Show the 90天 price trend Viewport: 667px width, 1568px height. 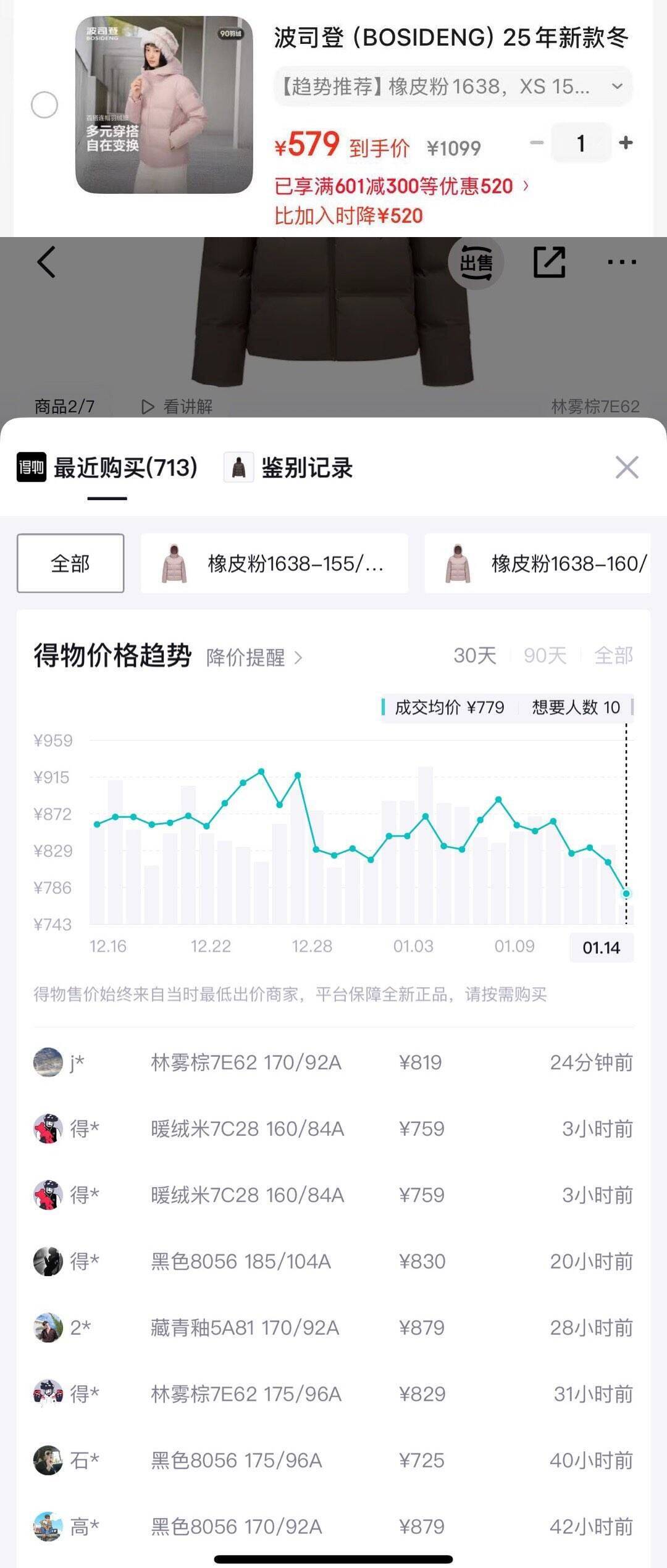coord(545,656)
